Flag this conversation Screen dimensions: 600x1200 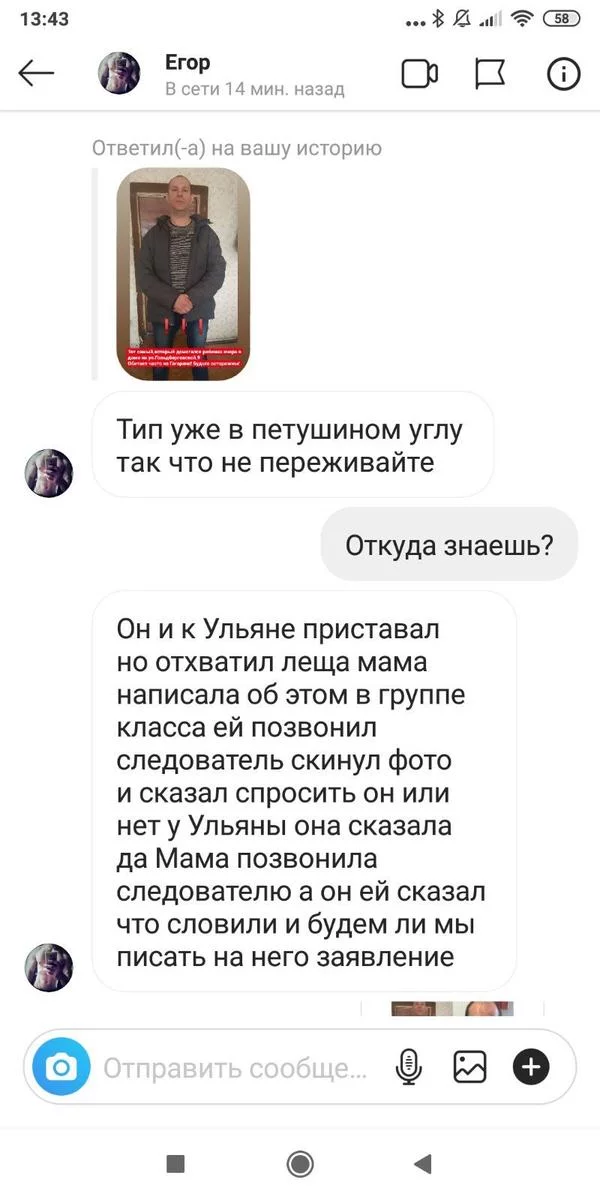489,74
